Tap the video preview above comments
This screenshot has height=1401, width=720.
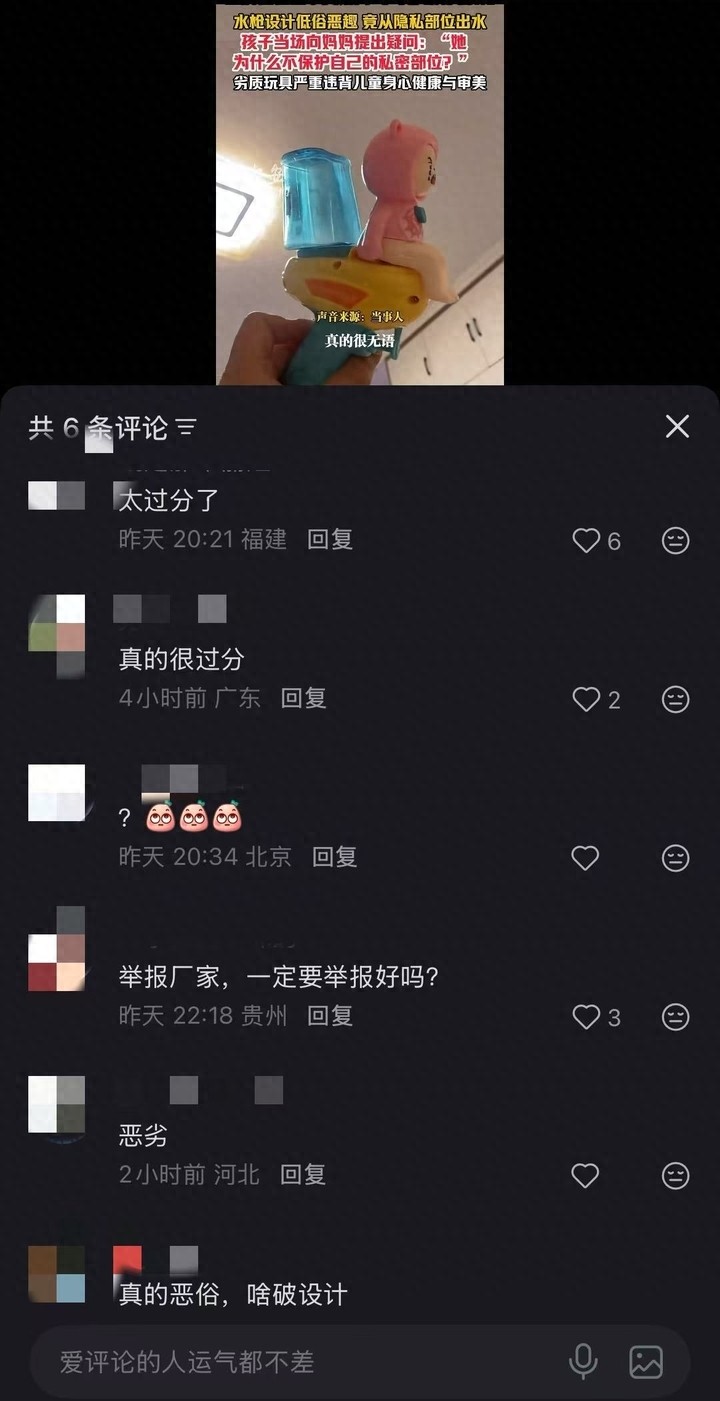(360, 194)
